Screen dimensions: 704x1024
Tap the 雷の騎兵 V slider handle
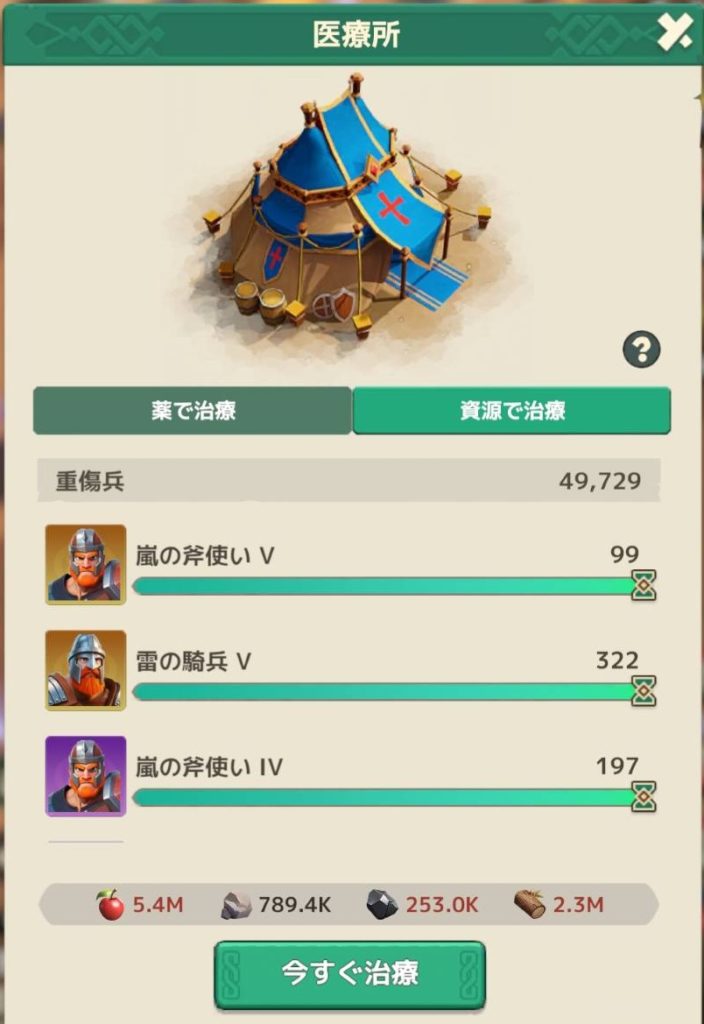click(644, 691)
